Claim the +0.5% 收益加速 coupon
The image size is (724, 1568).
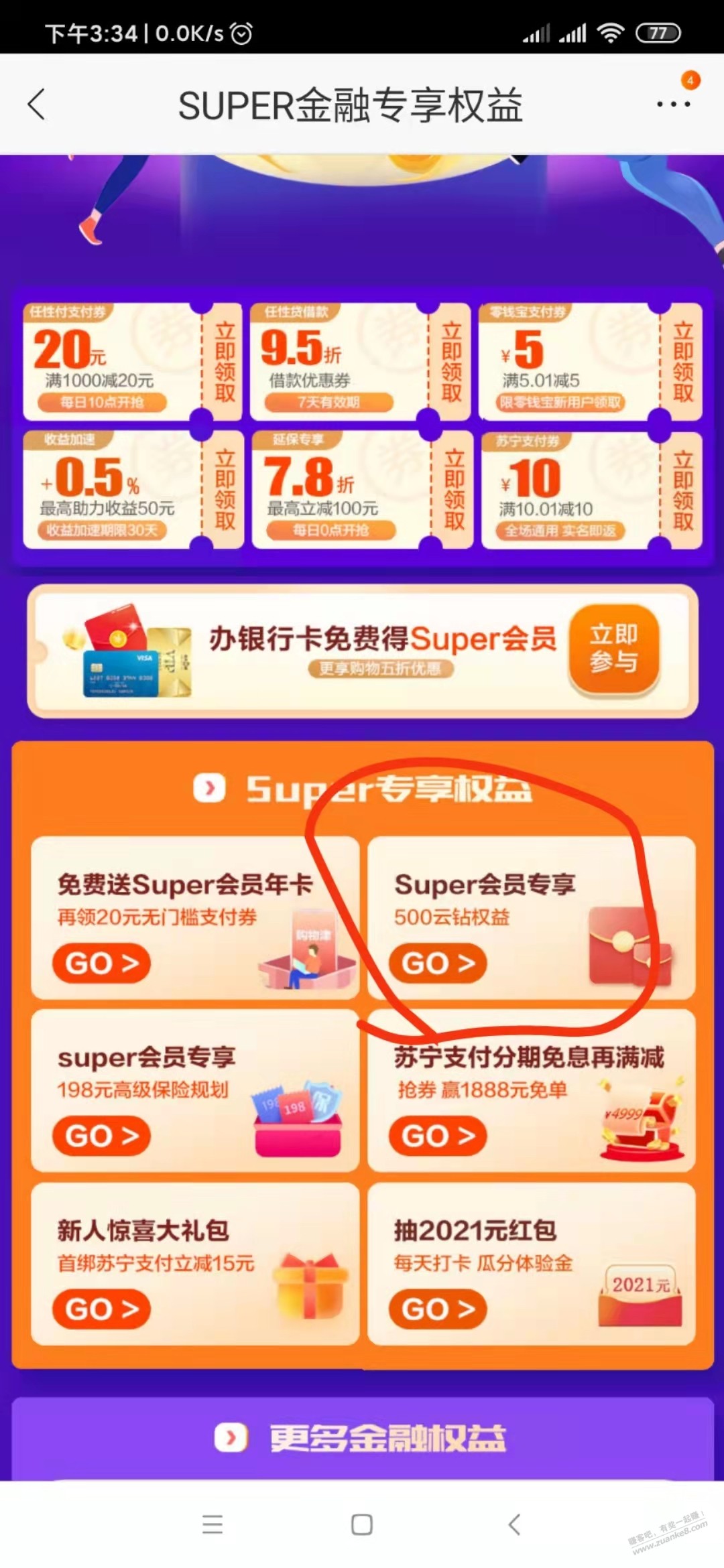[x=225, y=490]
